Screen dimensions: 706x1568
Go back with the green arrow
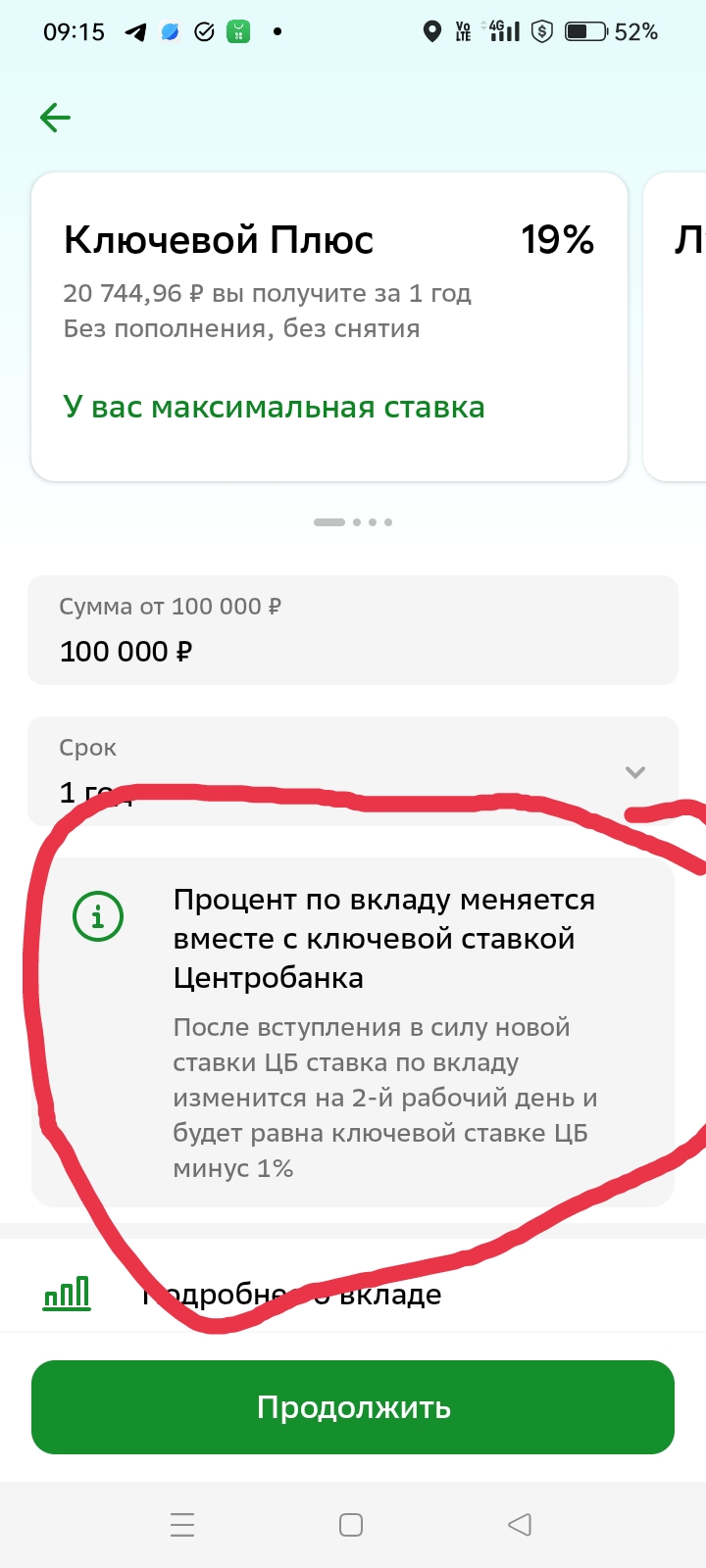(x=55, y=118)
